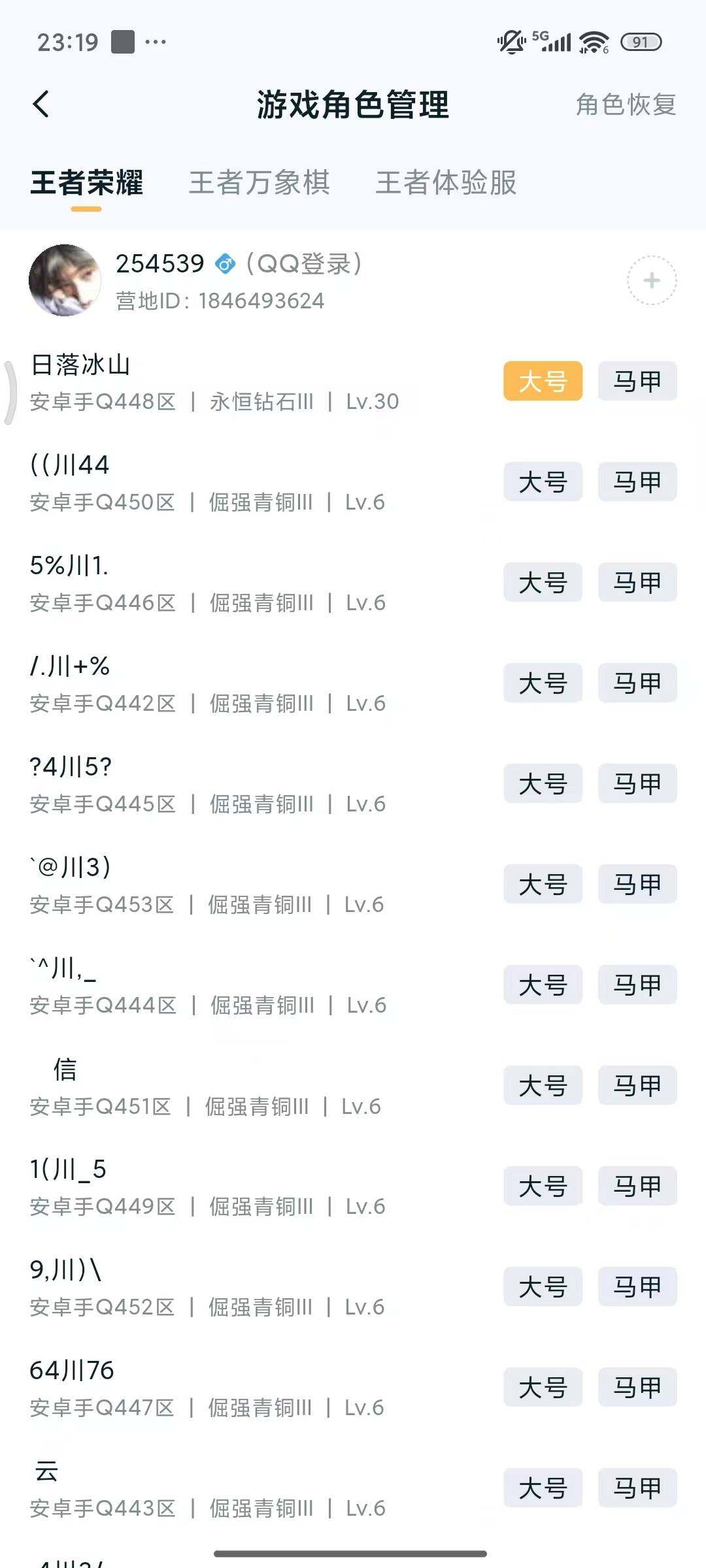Image resolution: width=706 pixels, height=1568 pixels.
Task: Mark role 64川76 as 马甲
Action: 637,1388
